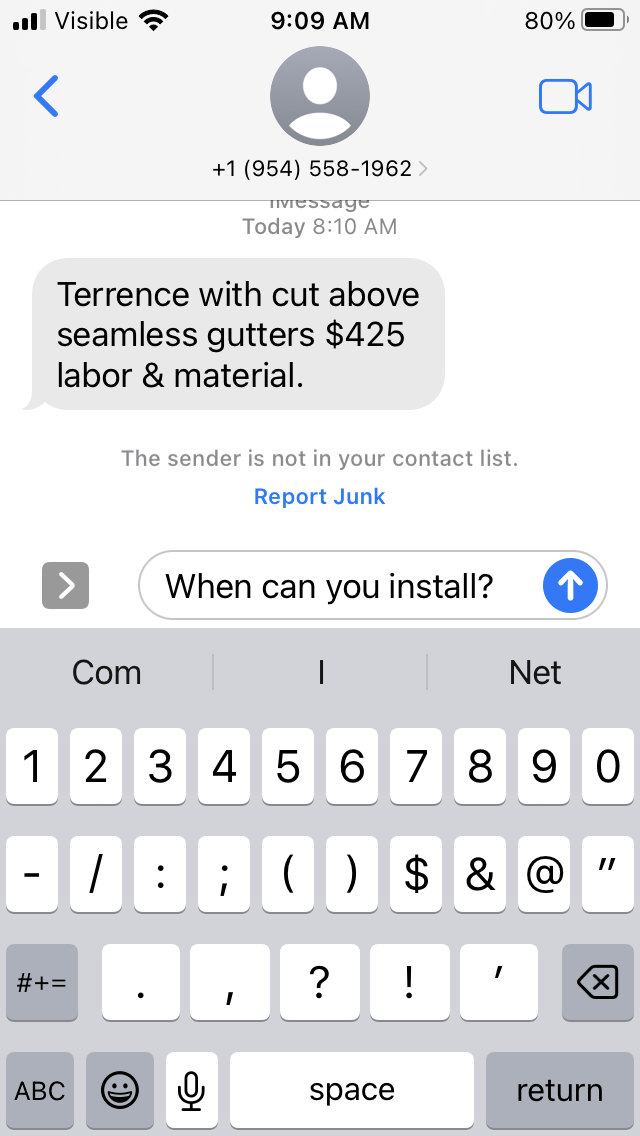
Task: Switch keyboard to ABC letters
Action: 40,1090
